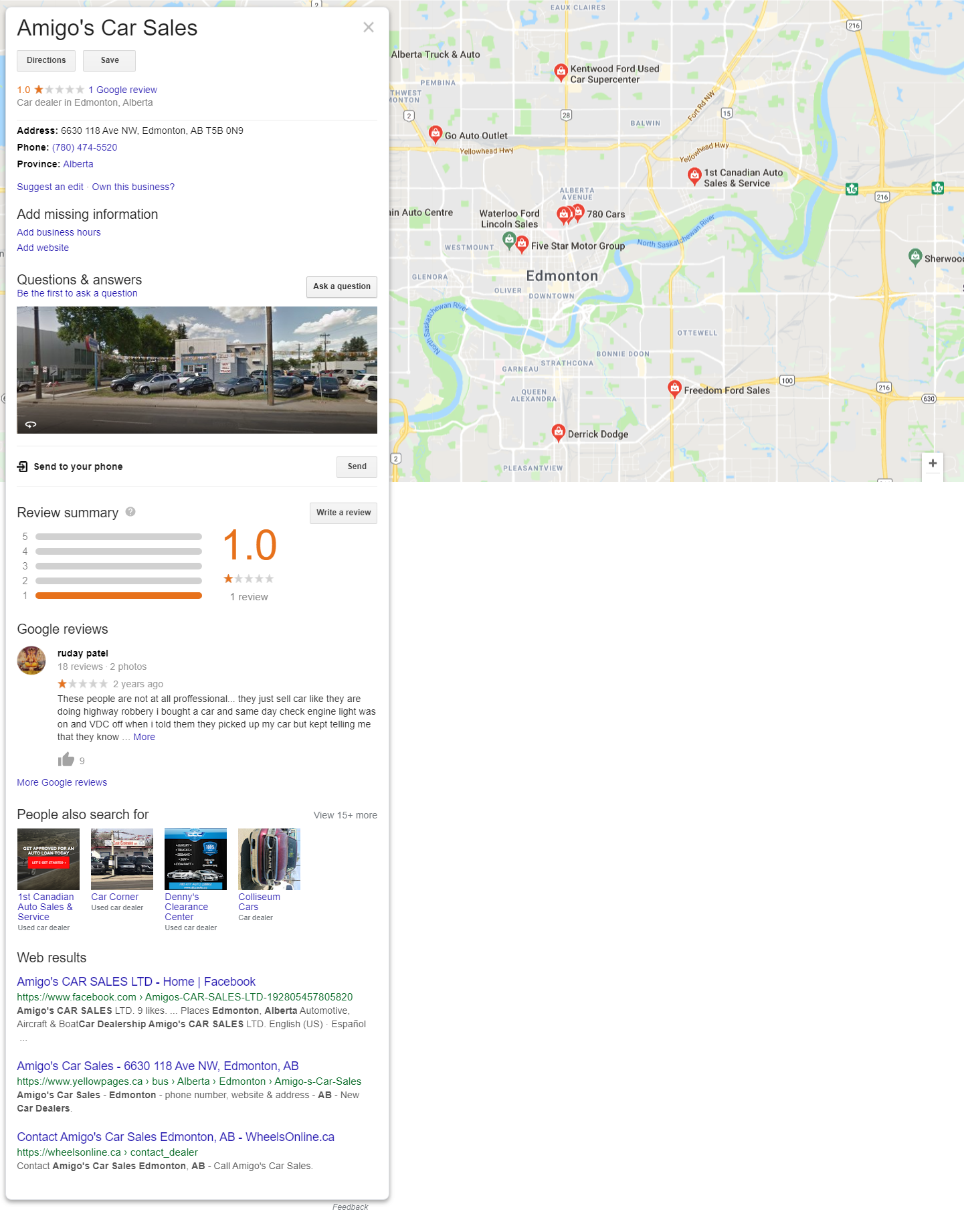The width and height of the screenshot is (964, 1232).
Task: Suggest an edit for this business
Action: pos(50,187)
